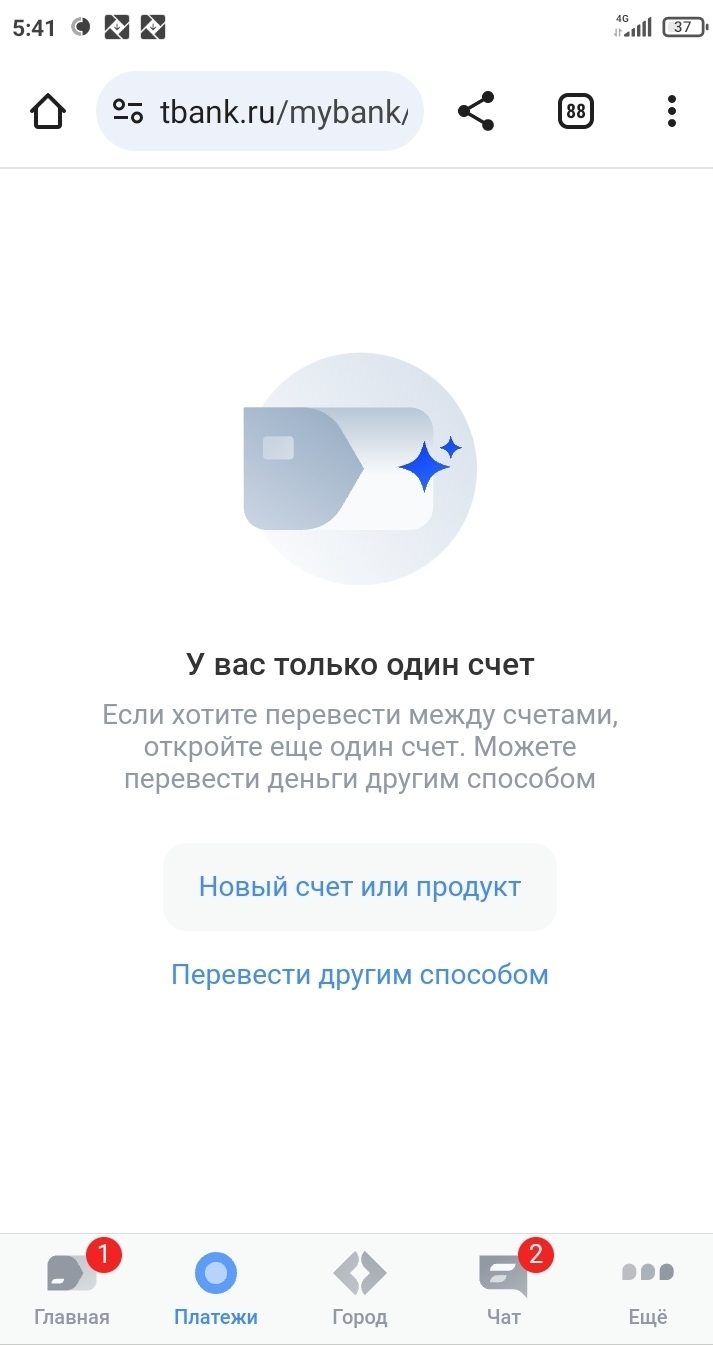Open the tab switcher showing 88 tabs
The image size is (713, 1345).
point(575,111)
